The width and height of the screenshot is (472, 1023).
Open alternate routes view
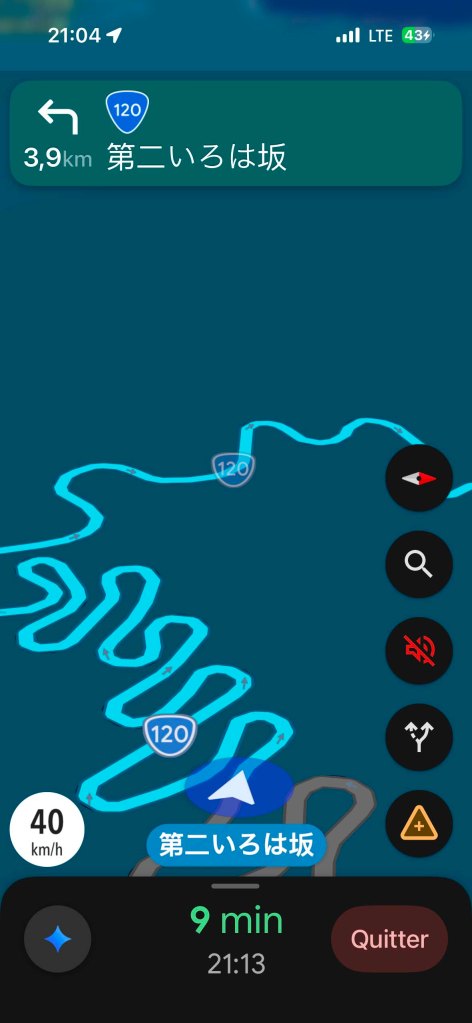click(x=418, y=737)
